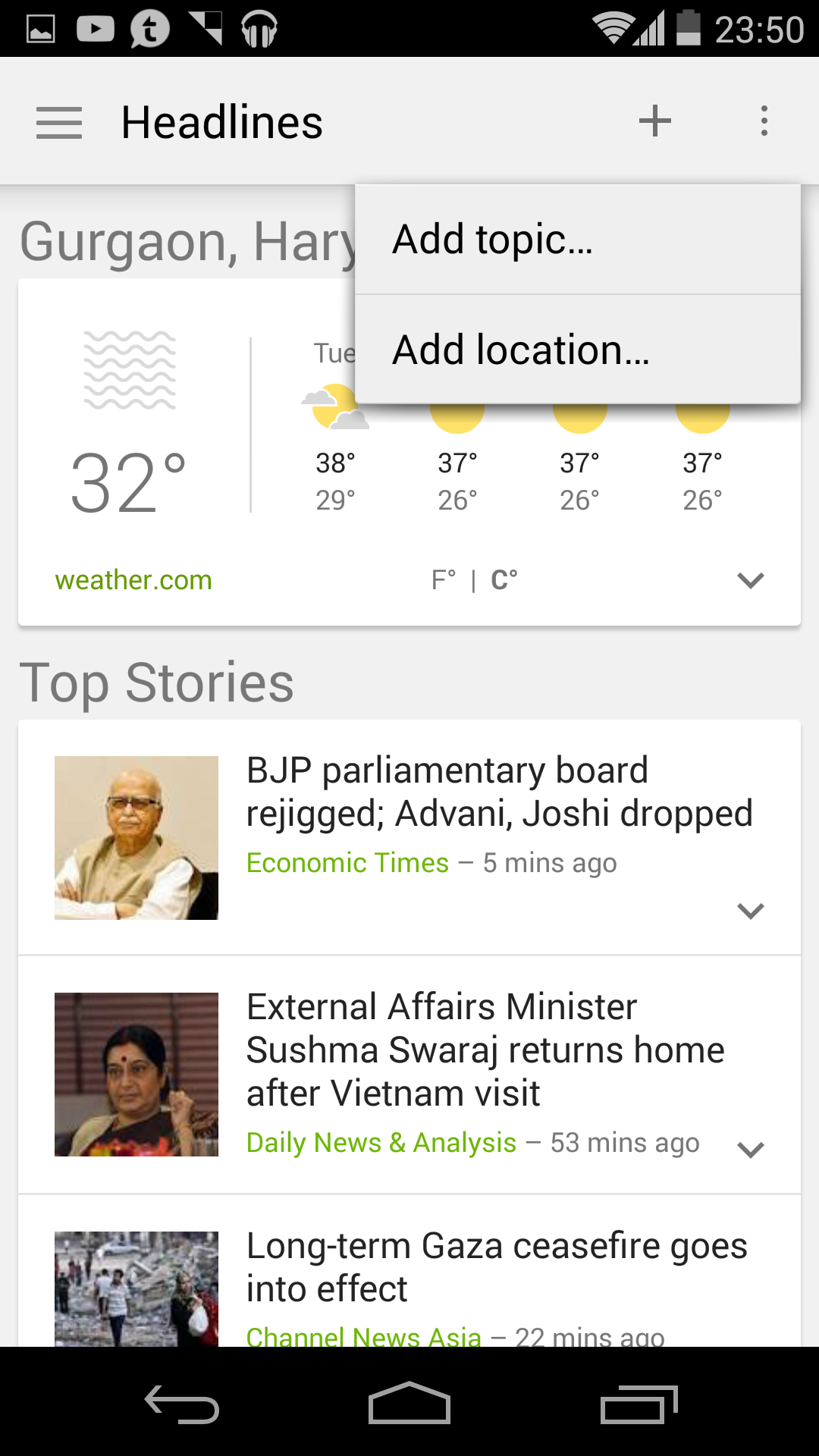Go back using the system back button
The image size is (819, 1456).
point(182,1404)
